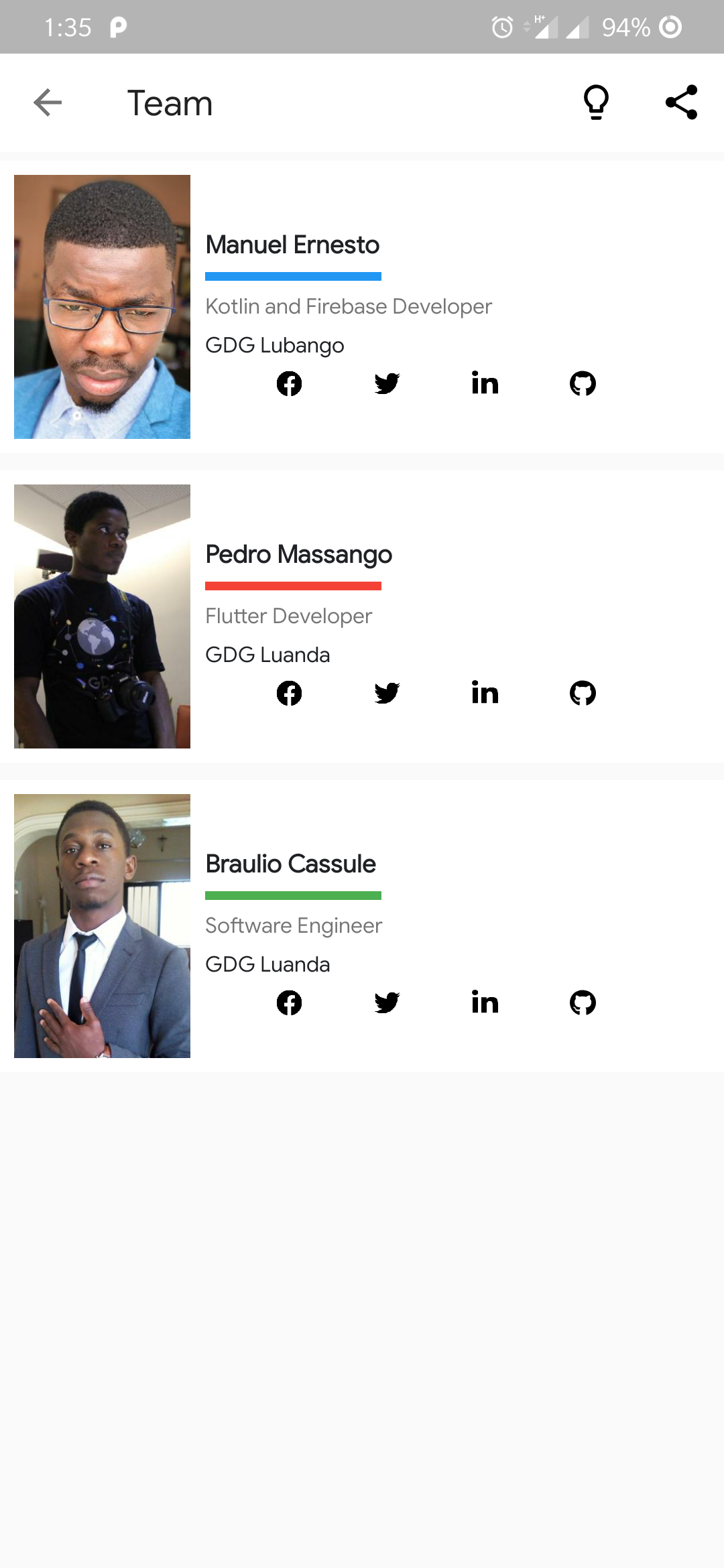This screenshot has width=724, height=1568.
Task: Open Pedro Massango's Facebook profile
Action: (289, 693)
